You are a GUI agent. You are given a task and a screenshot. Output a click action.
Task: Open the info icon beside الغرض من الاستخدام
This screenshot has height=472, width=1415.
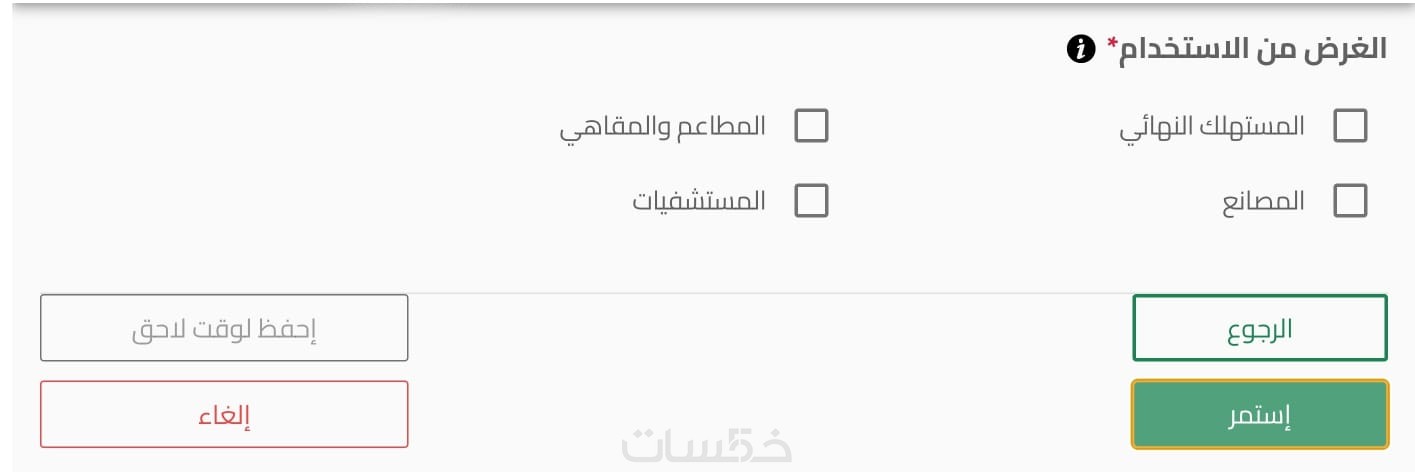[1081, 50]
